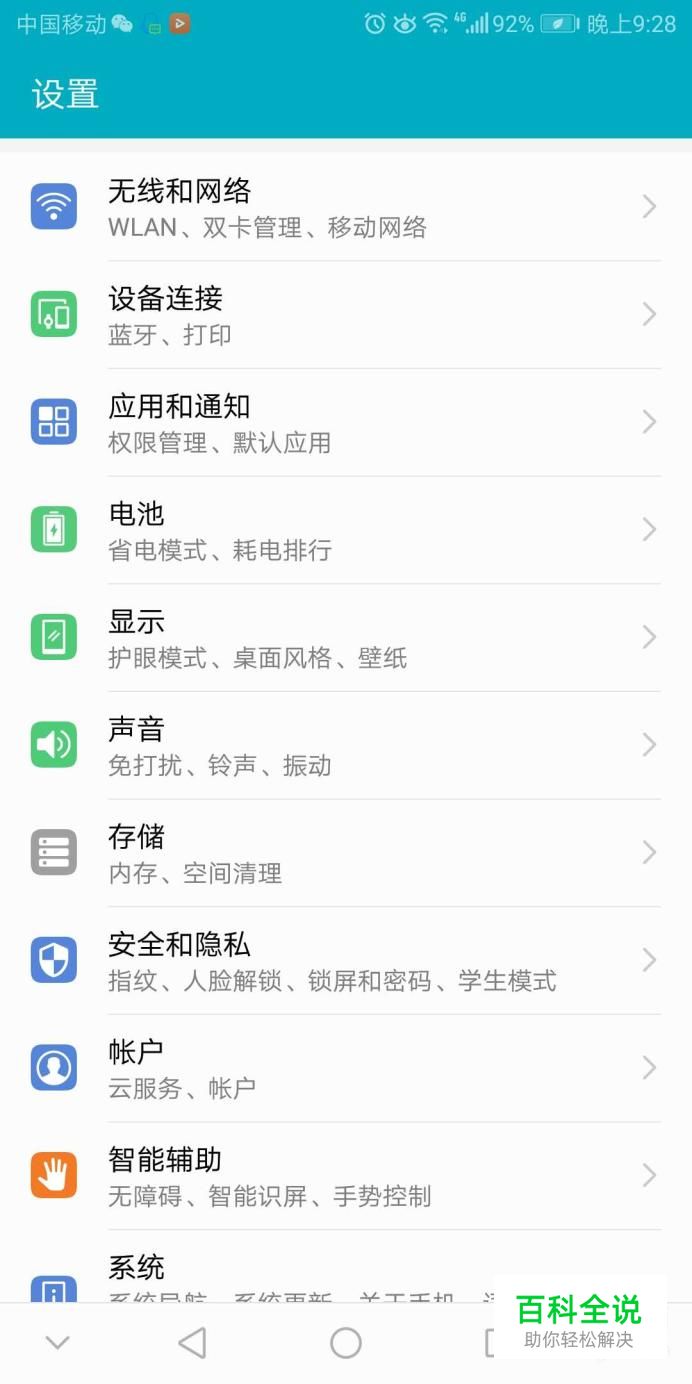Tap the system back button
This screenshot has height=1384, width=692.
pyautogui.click(x=192, y=1343)
